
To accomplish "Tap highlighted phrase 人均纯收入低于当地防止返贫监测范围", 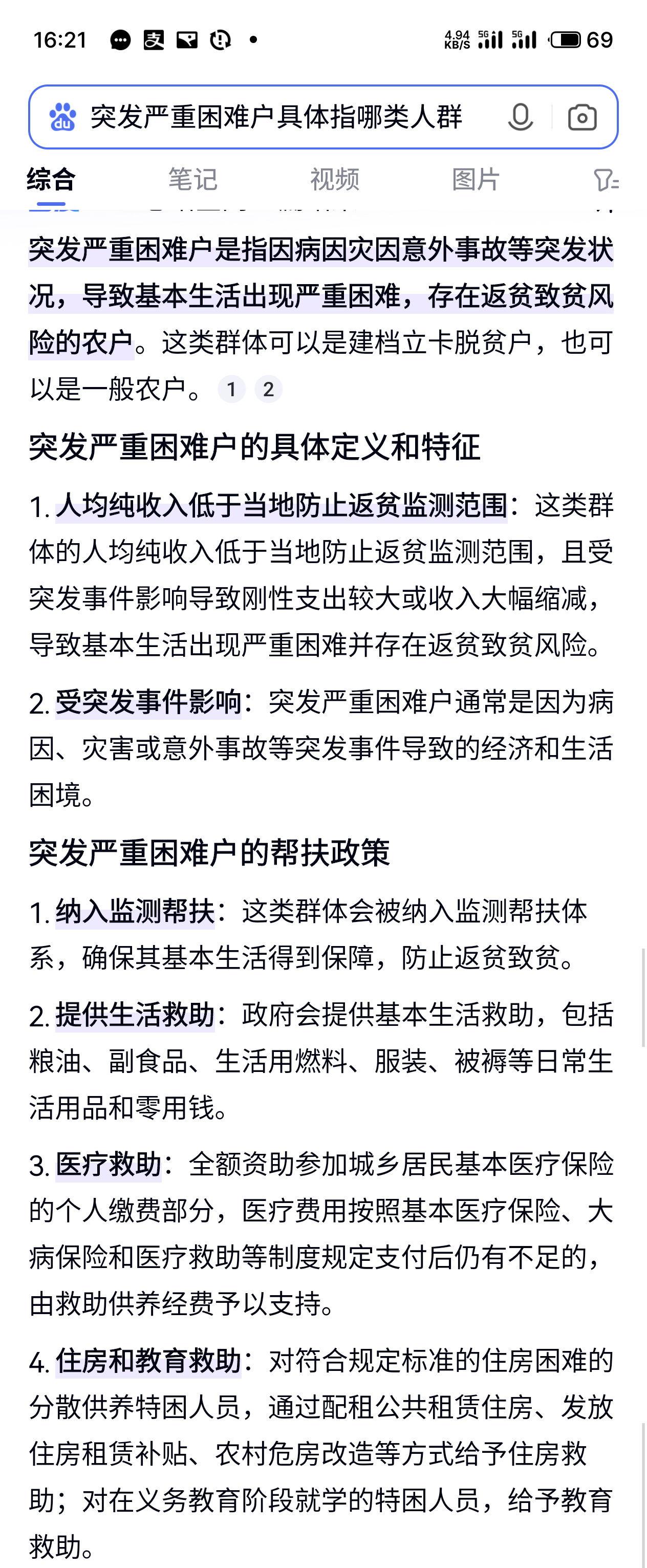I will coord(281,506).
